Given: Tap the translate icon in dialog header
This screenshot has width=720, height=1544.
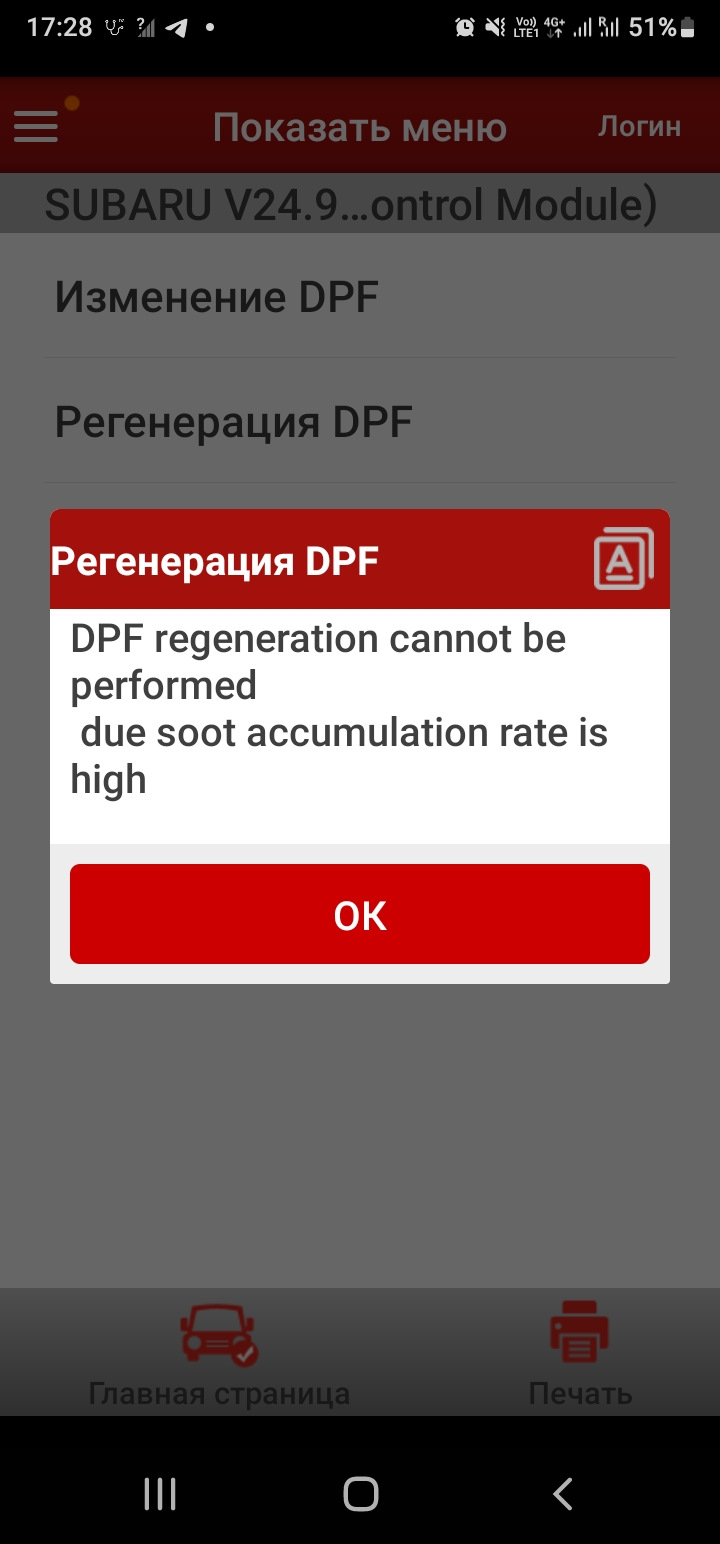Looking at the screenshot, I should click(623, 559).
